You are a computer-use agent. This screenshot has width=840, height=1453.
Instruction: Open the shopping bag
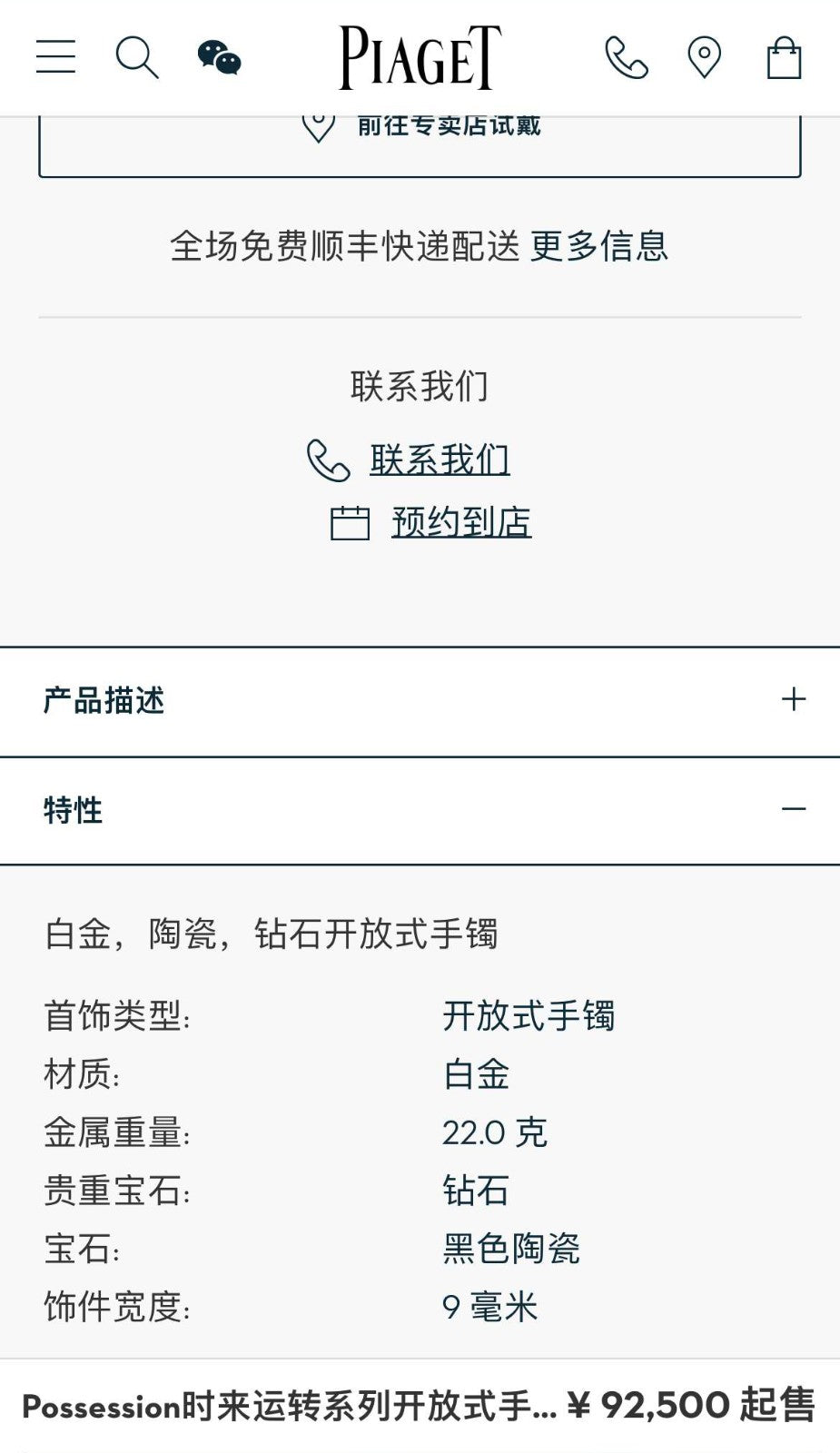click(784, 57)
